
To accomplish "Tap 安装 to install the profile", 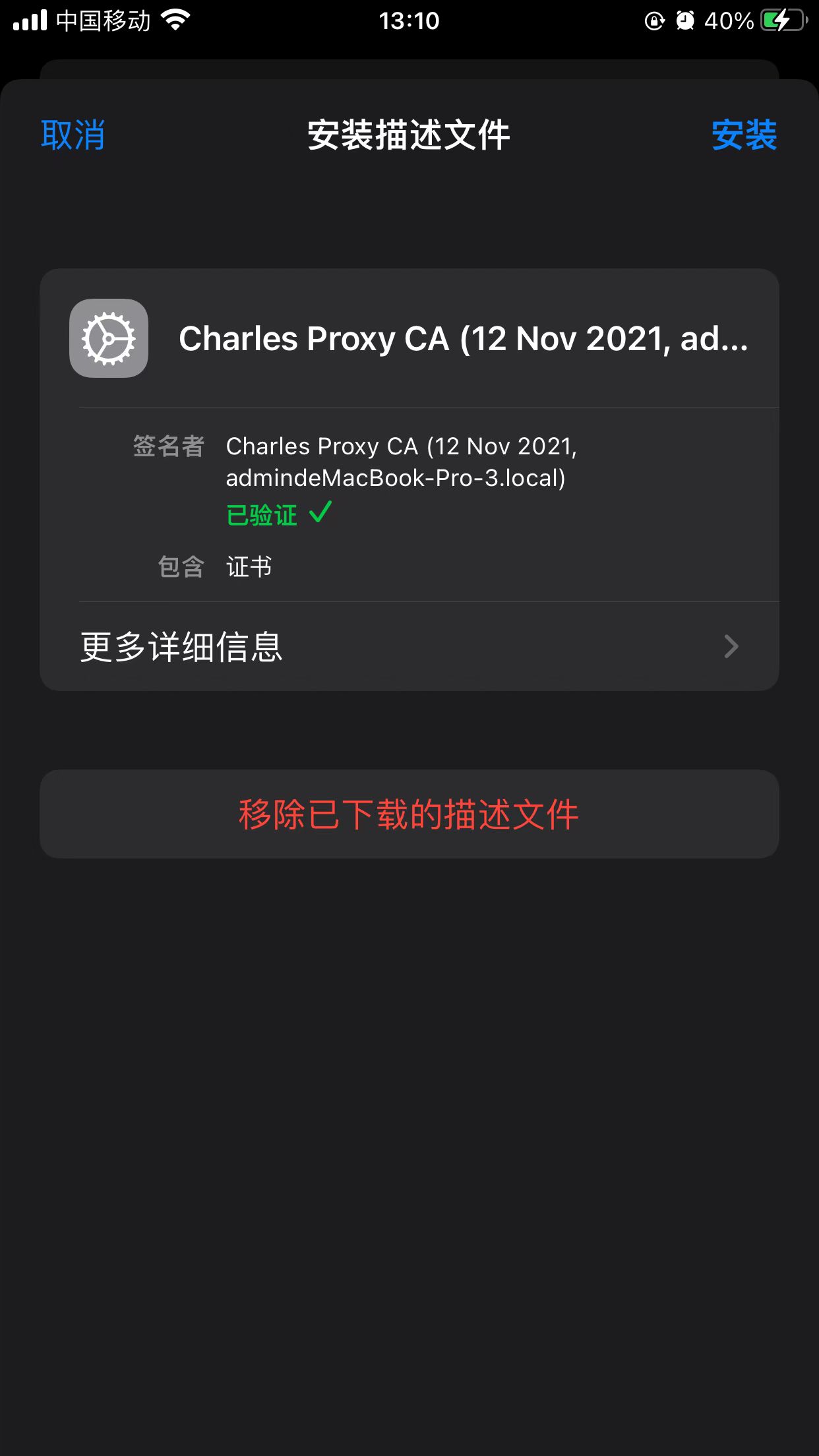I will pos(744,135).
